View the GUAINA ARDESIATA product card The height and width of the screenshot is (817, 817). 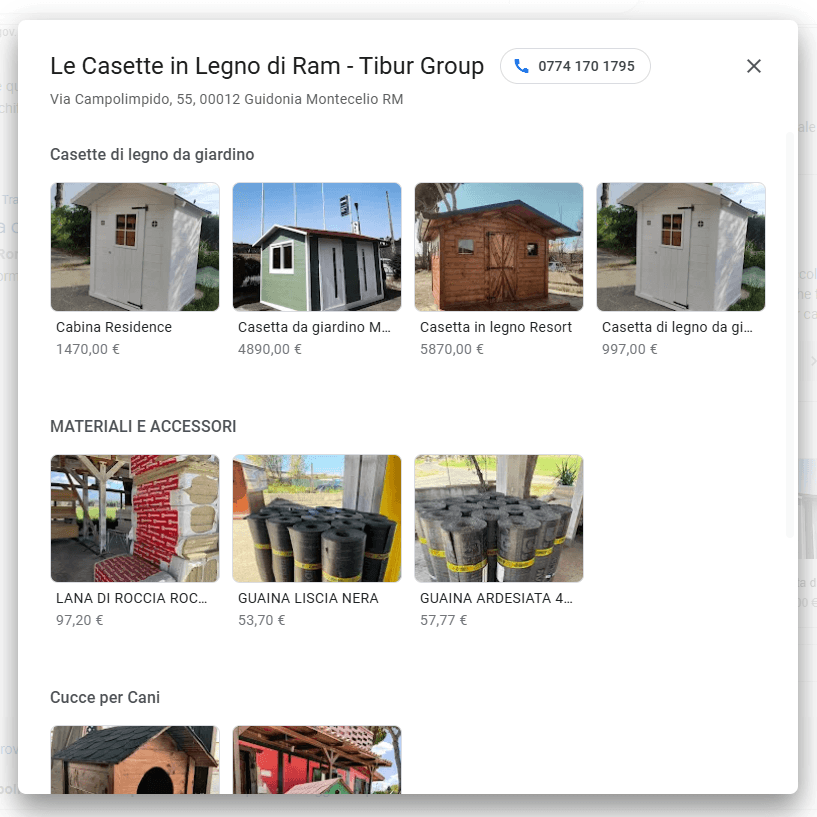click(x=499, y=542)
